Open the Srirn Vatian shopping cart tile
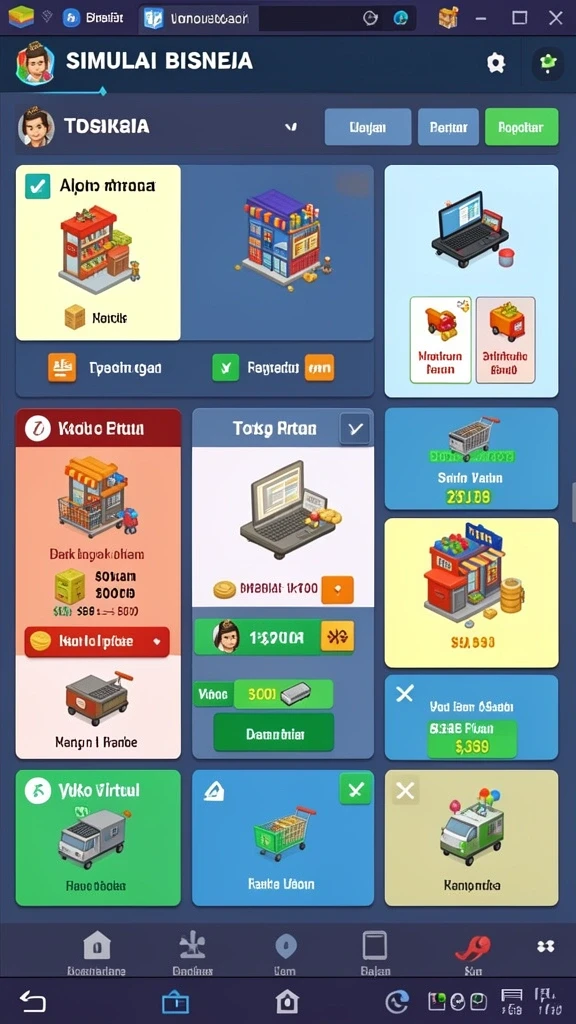 [x=471, y=458]
